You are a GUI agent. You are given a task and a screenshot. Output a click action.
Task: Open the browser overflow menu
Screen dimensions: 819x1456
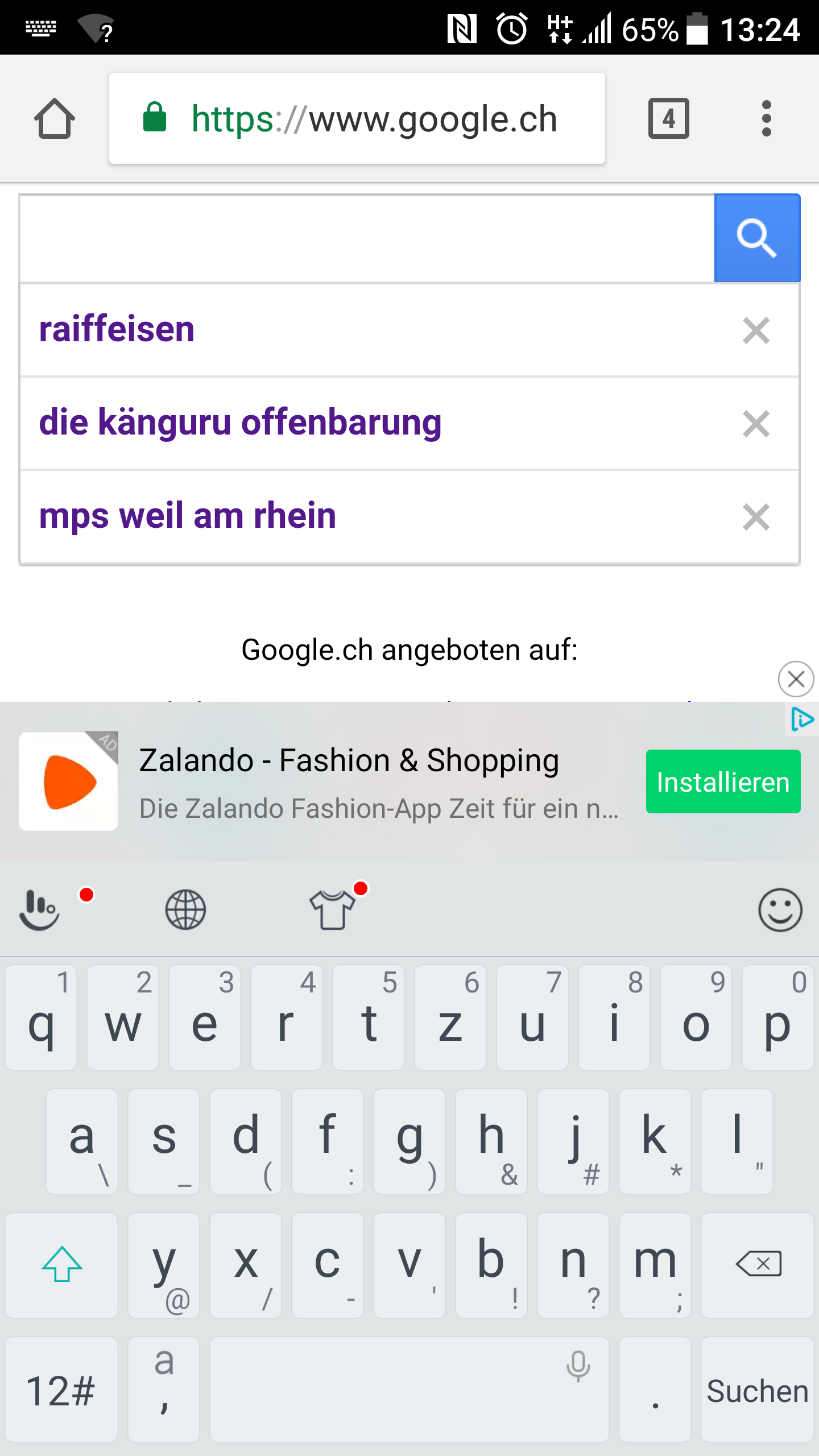[766, 118]
